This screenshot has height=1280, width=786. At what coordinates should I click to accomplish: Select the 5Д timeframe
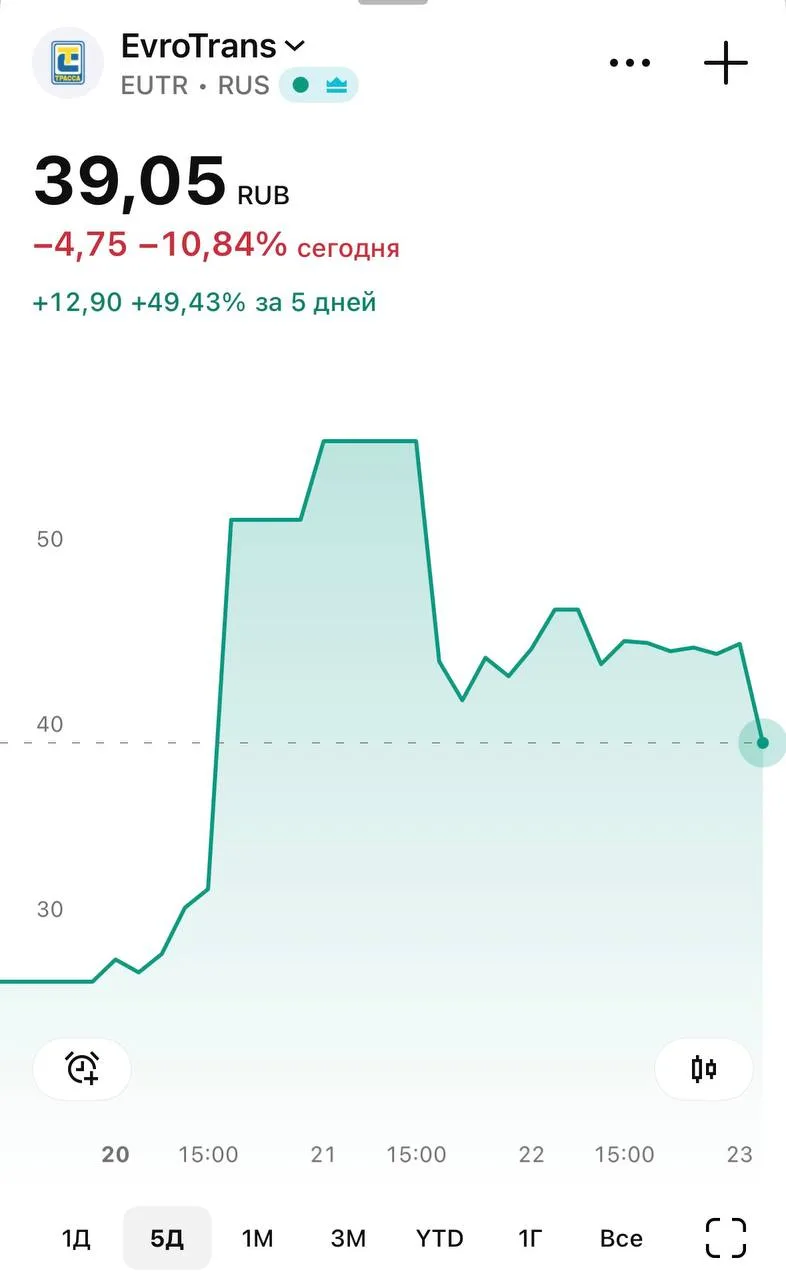167,1238
